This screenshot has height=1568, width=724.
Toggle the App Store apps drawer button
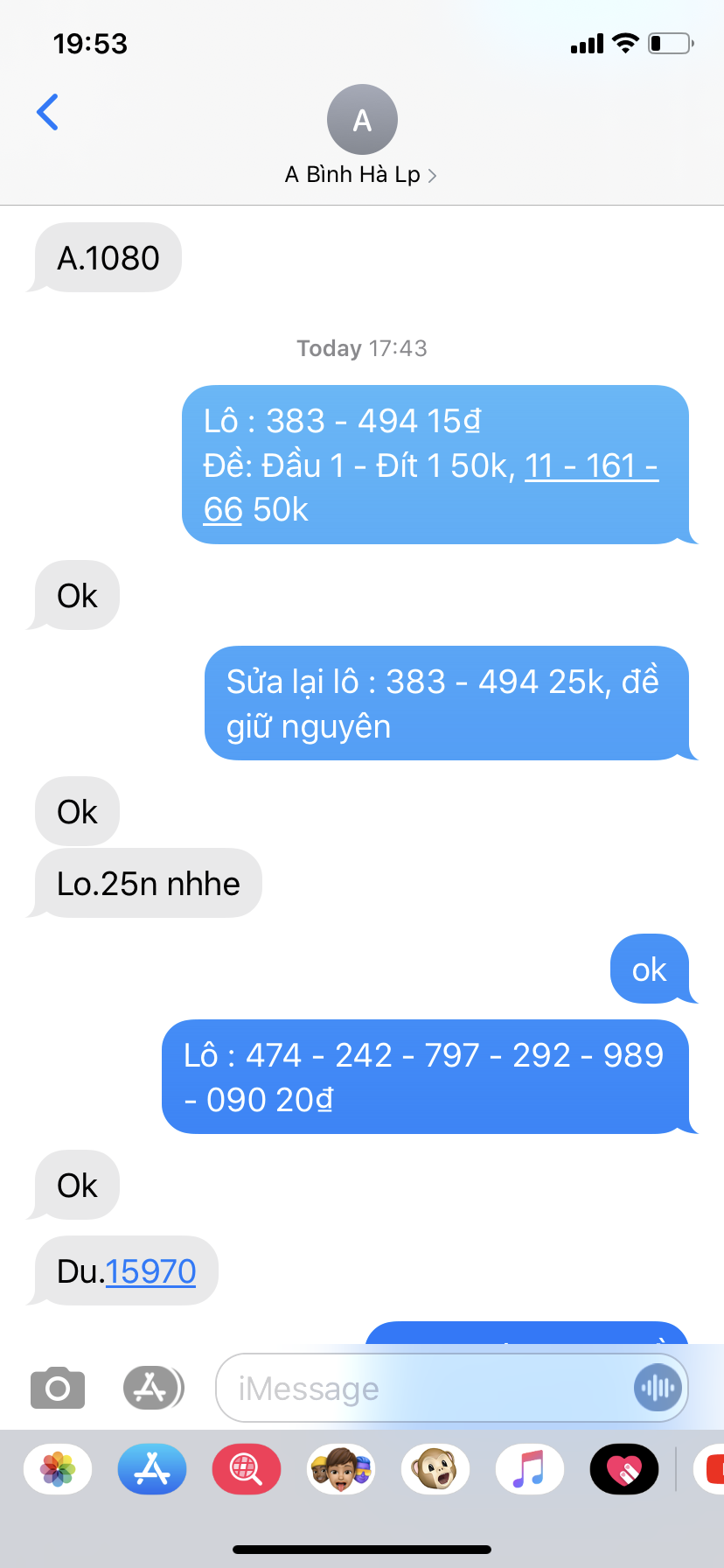click(153, 1388)
